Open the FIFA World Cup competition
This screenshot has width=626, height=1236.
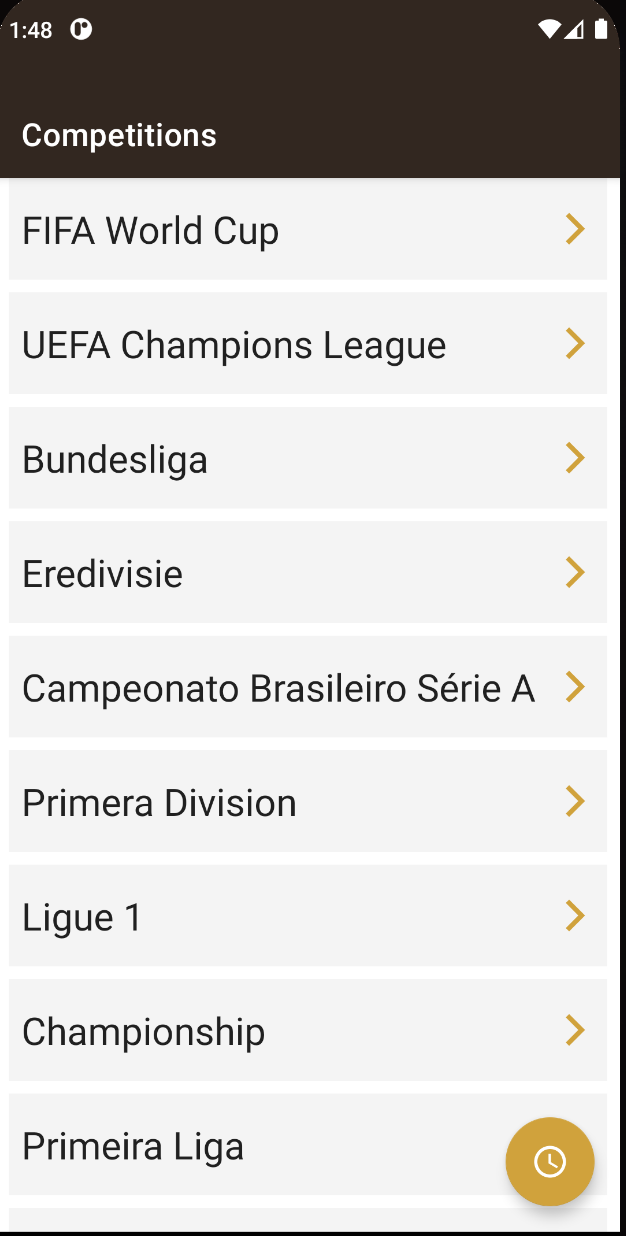pos(307,230)
